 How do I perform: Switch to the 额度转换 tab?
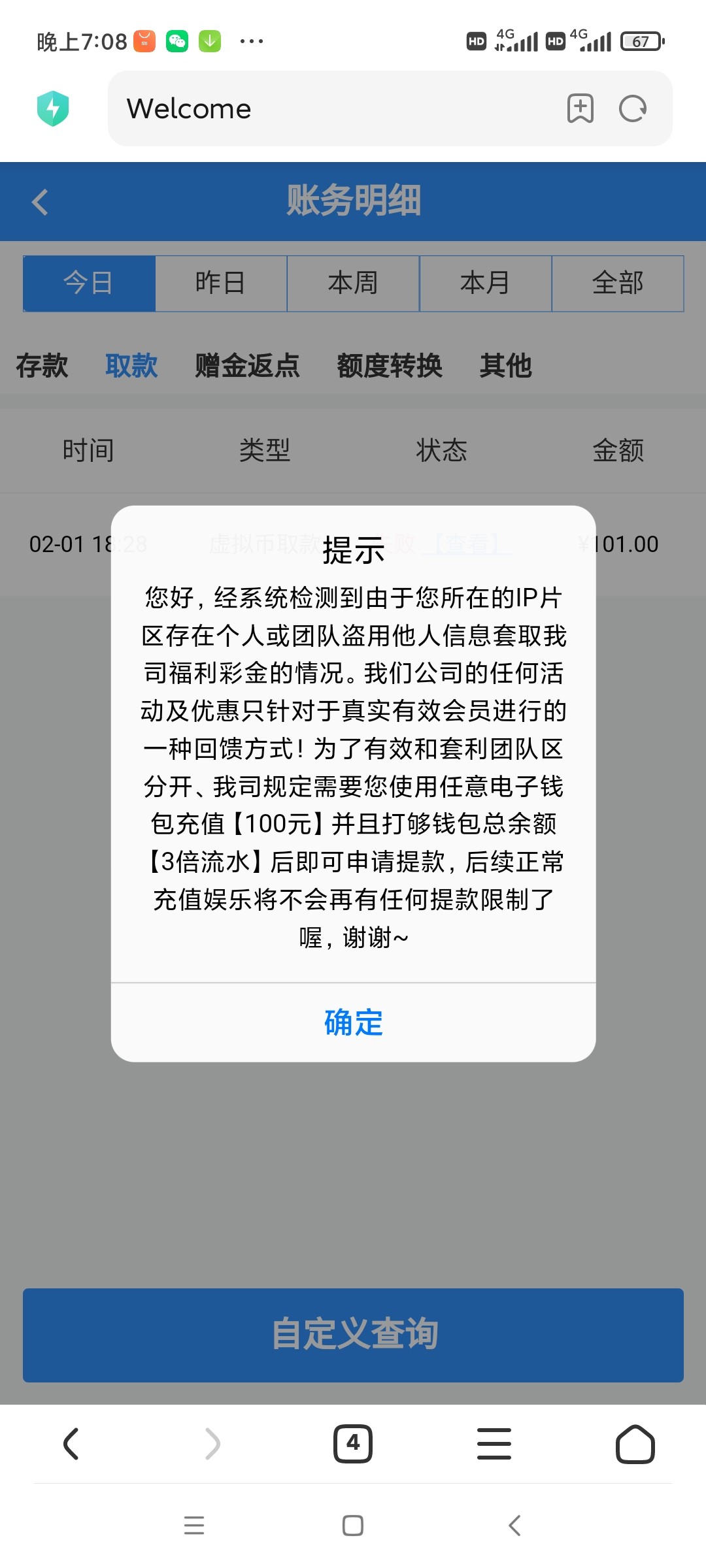(x=390, y=365)
